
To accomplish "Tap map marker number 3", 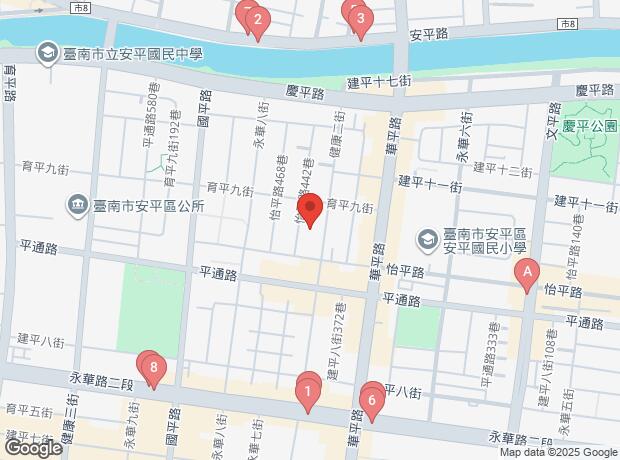I will coord(360,19).
